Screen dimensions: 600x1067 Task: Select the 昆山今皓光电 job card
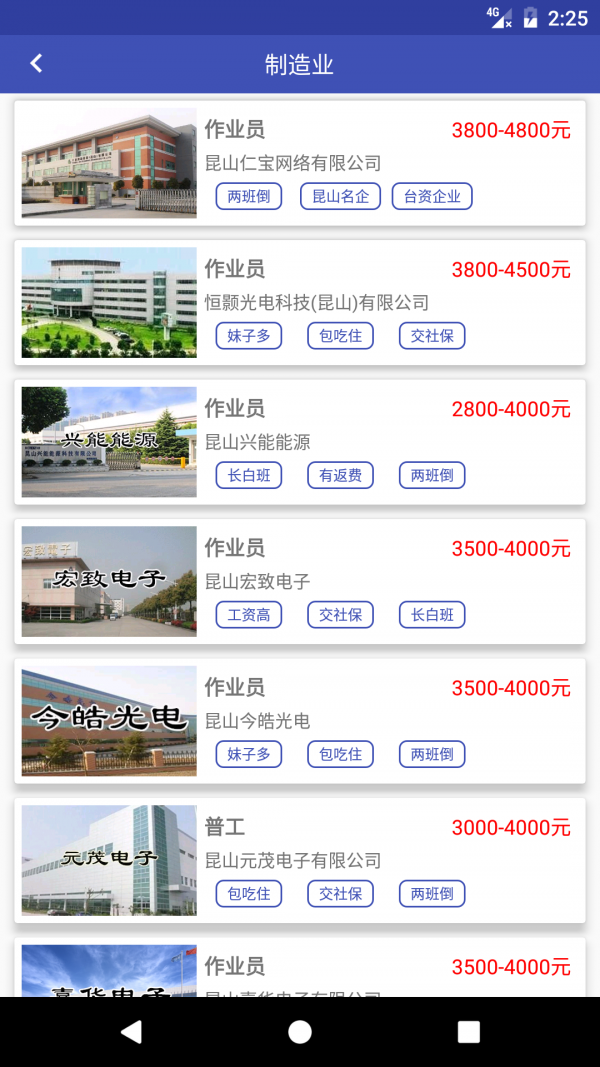(300, 721)
